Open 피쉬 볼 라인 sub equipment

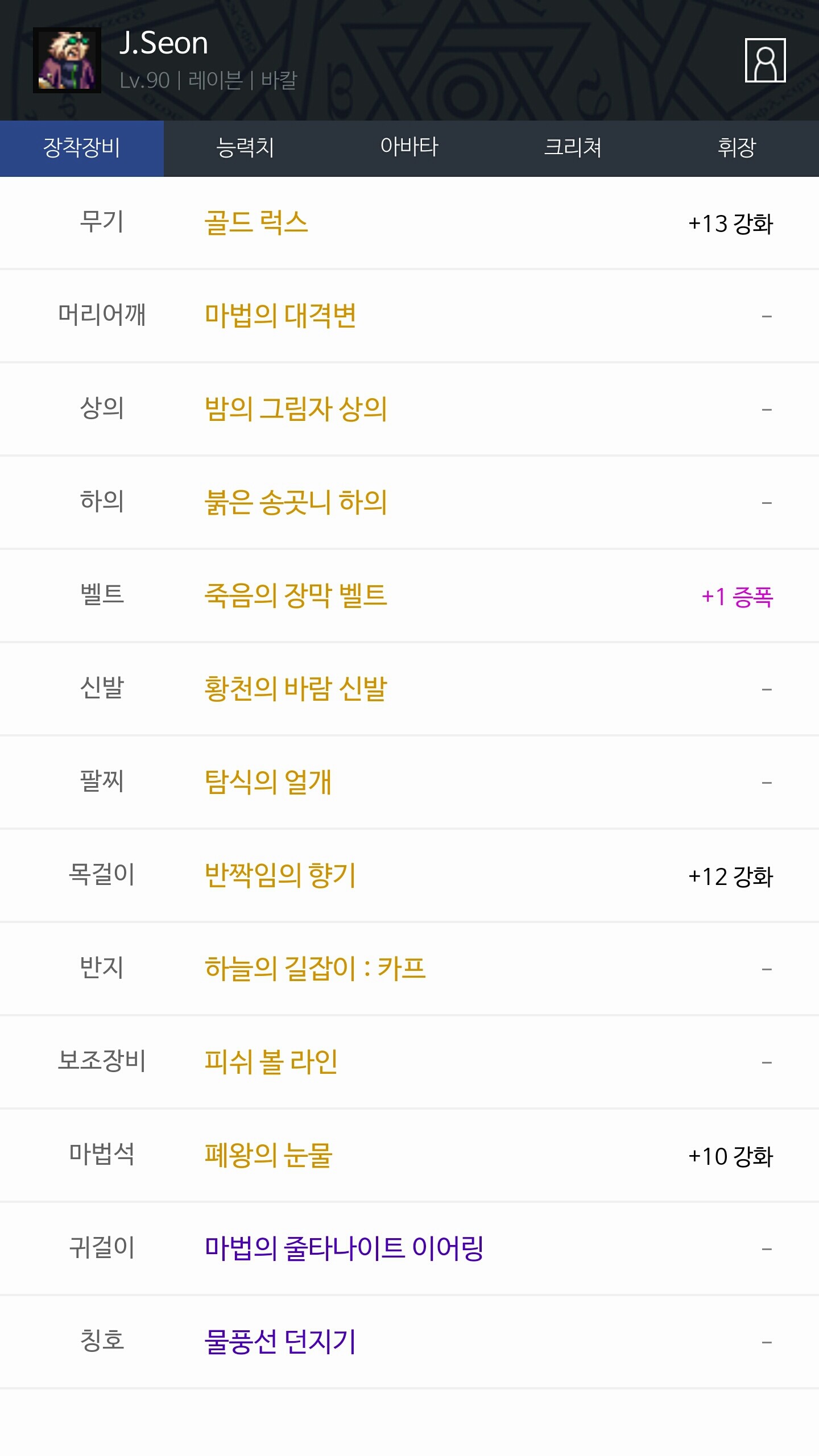(271, 1062)
